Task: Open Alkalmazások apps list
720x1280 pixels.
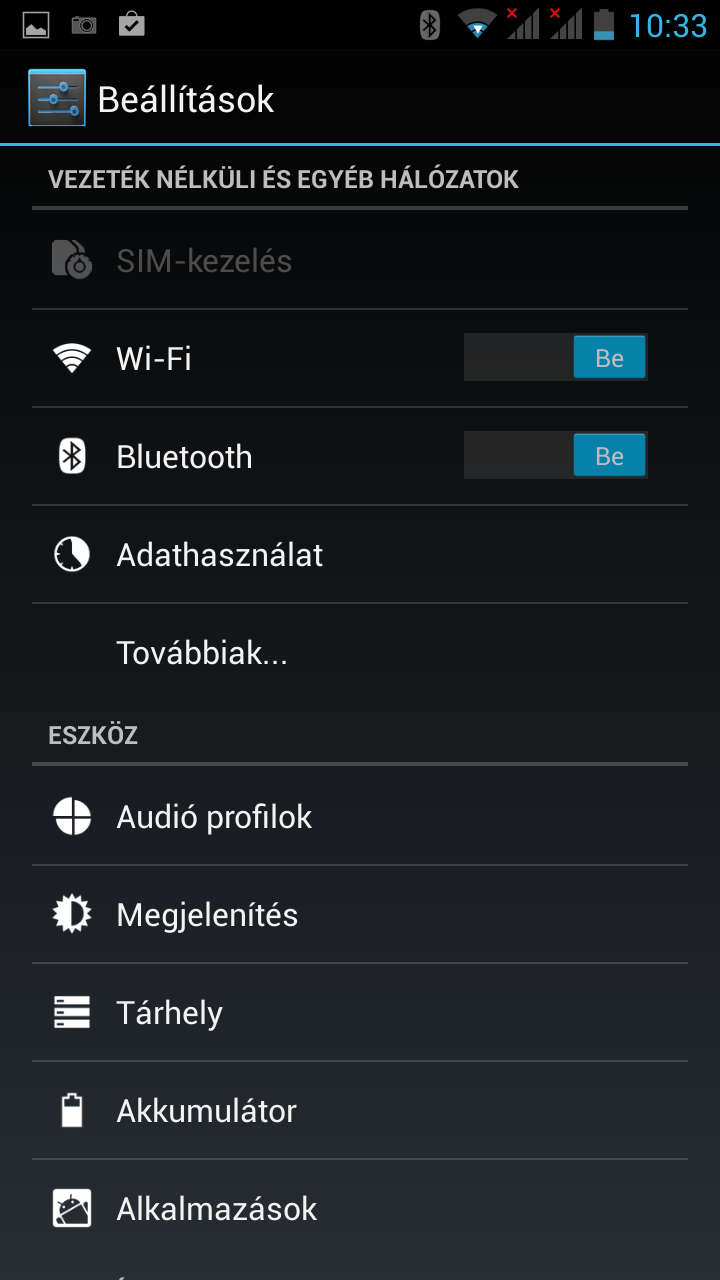Action: (216, 1208)
